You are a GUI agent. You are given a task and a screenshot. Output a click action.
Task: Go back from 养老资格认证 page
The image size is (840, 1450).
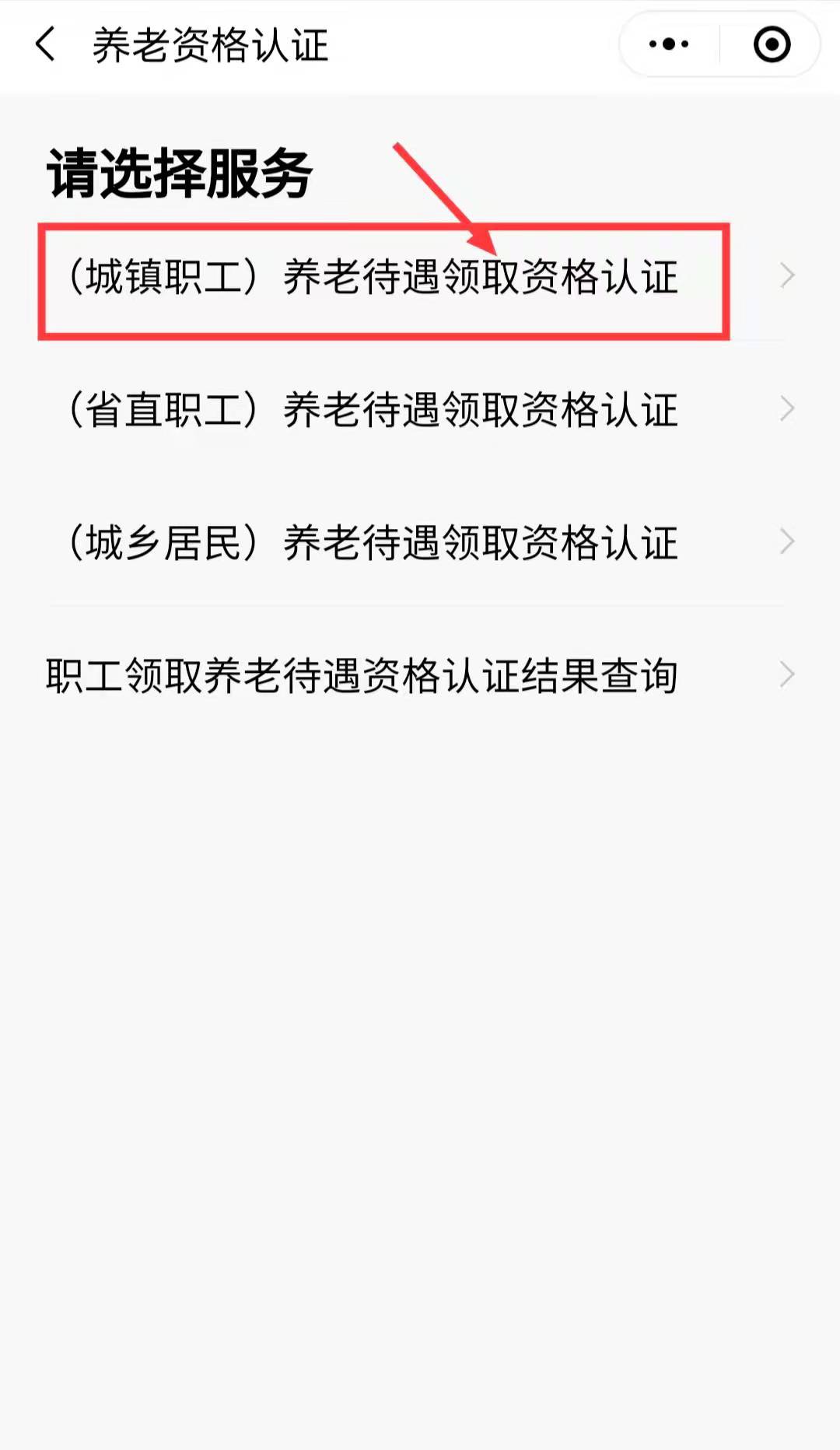[x=46, y=44]
